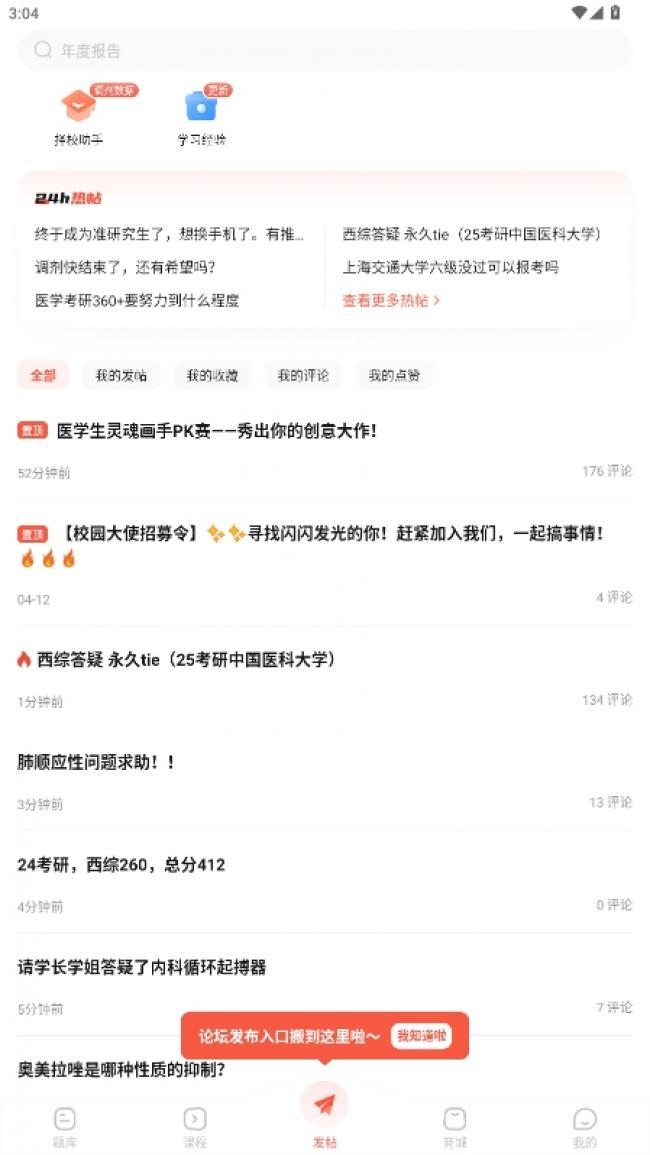The height and width of the screenshot is (1155, 650).
Task: Open 择校助手 shortcut
Action: [79, 115]
